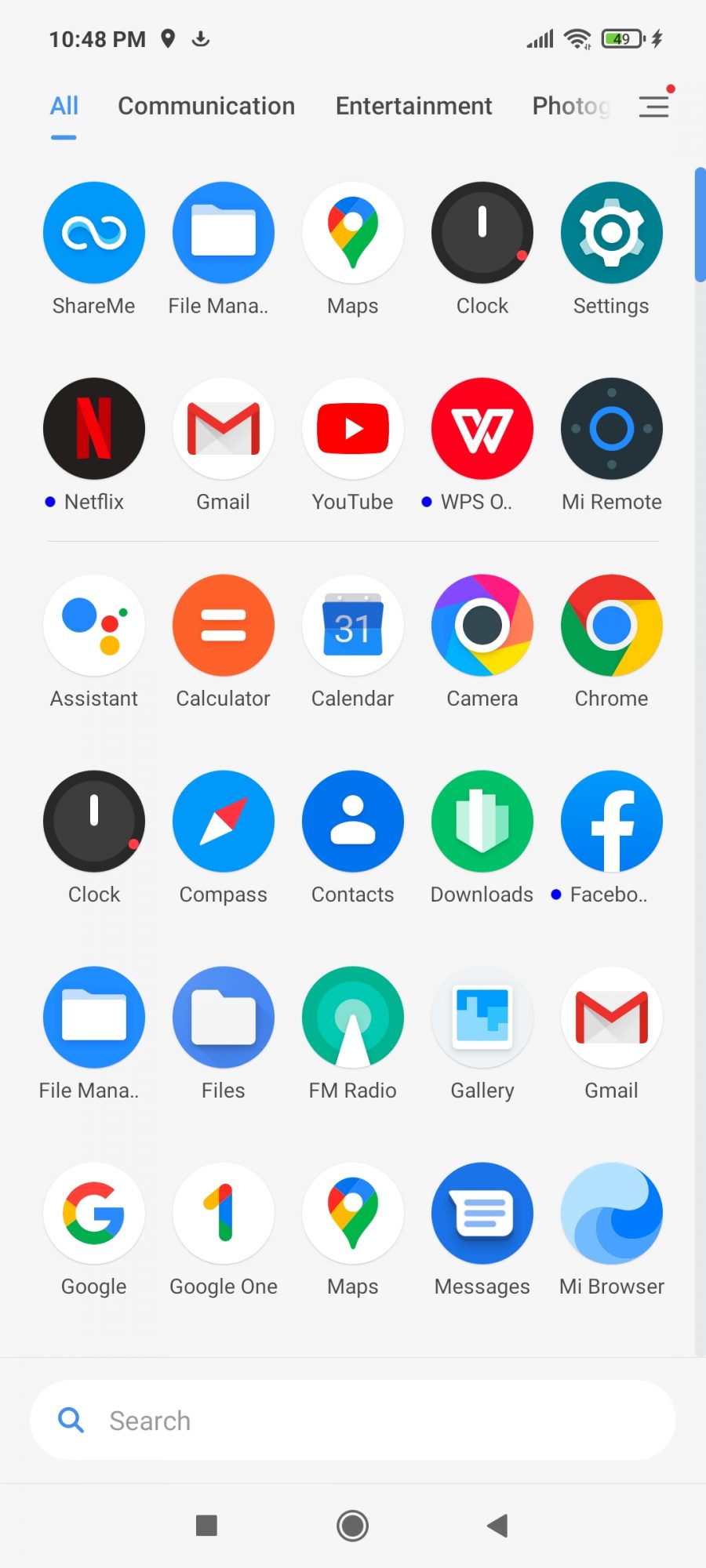Open the category menu icon

coord(653,106)
